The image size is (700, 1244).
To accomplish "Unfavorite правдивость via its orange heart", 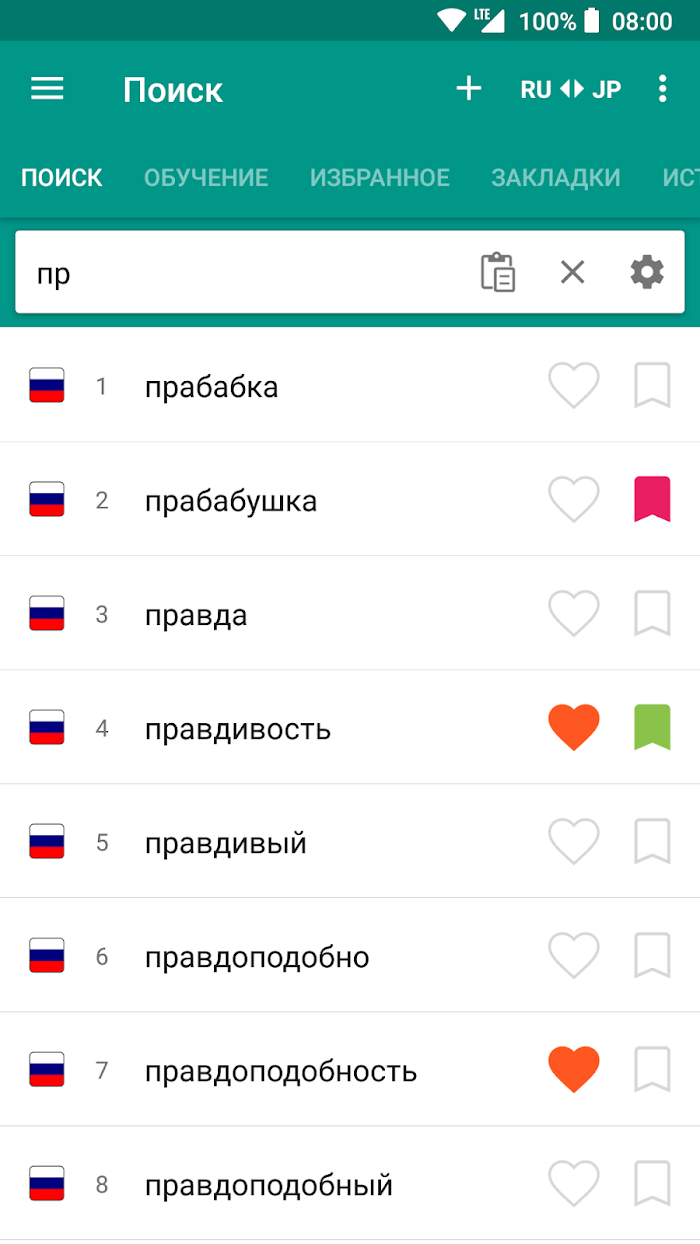I will click(x=574, y=728).
